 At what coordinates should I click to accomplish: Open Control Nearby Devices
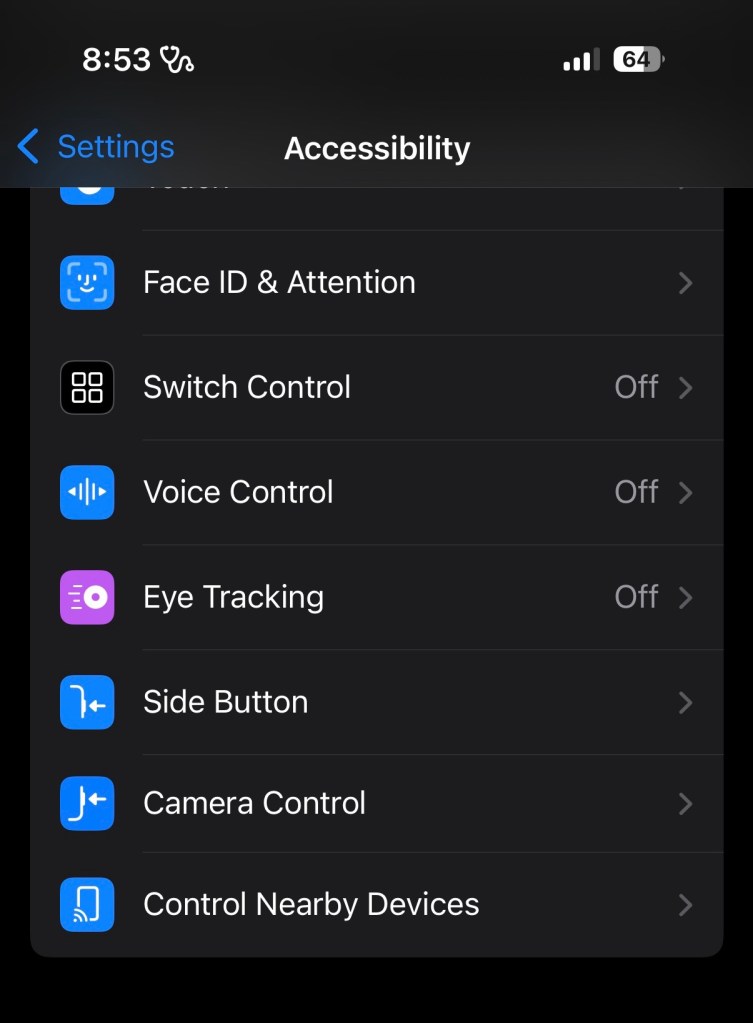point(378,904)
